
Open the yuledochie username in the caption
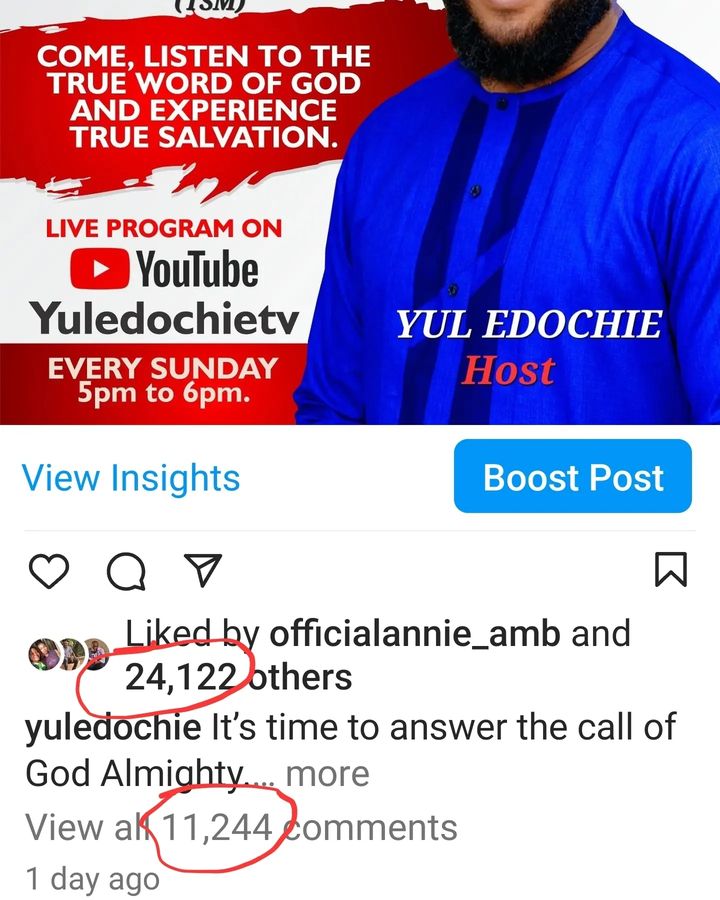tap(112, 727)
